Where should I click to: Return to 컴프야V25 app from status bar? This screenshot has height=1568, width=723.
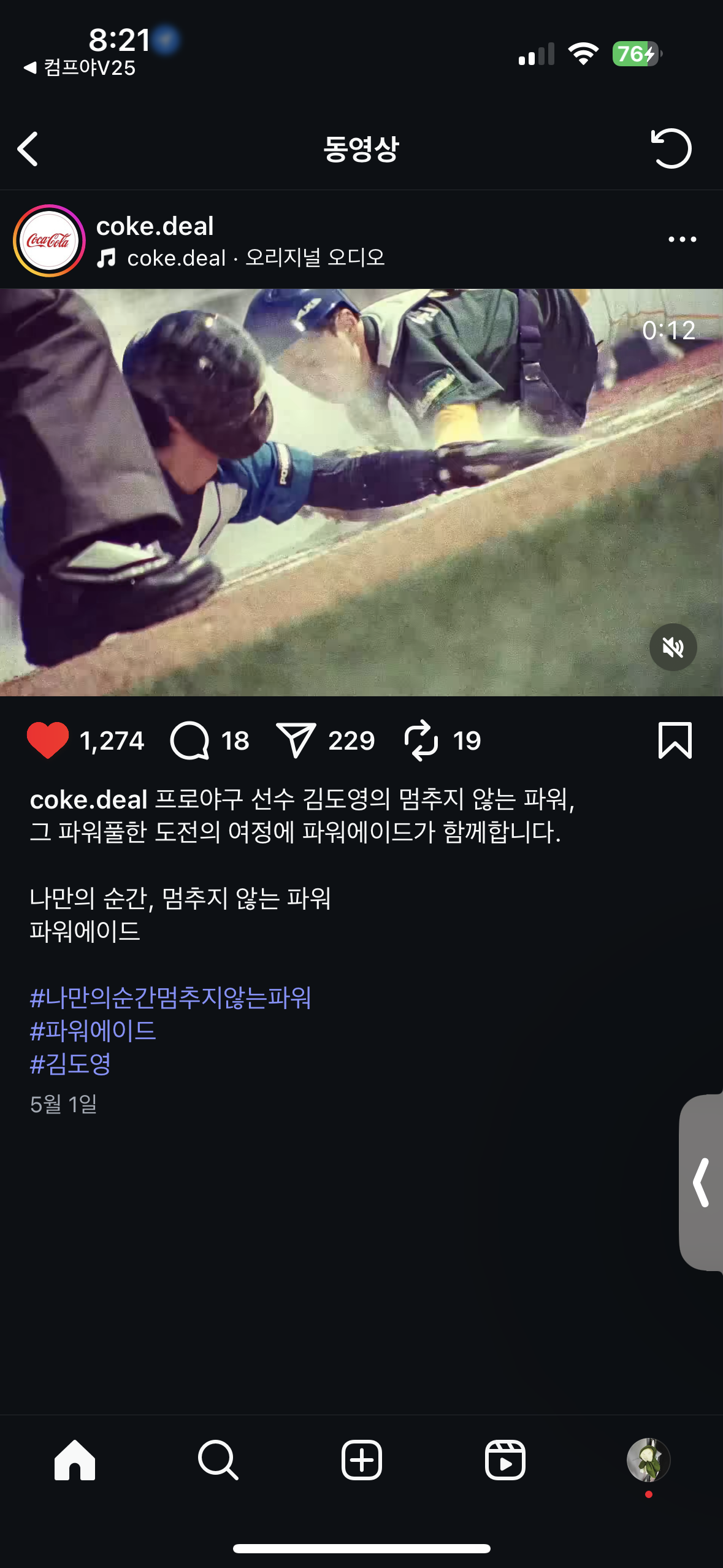(x=80, y=67)
